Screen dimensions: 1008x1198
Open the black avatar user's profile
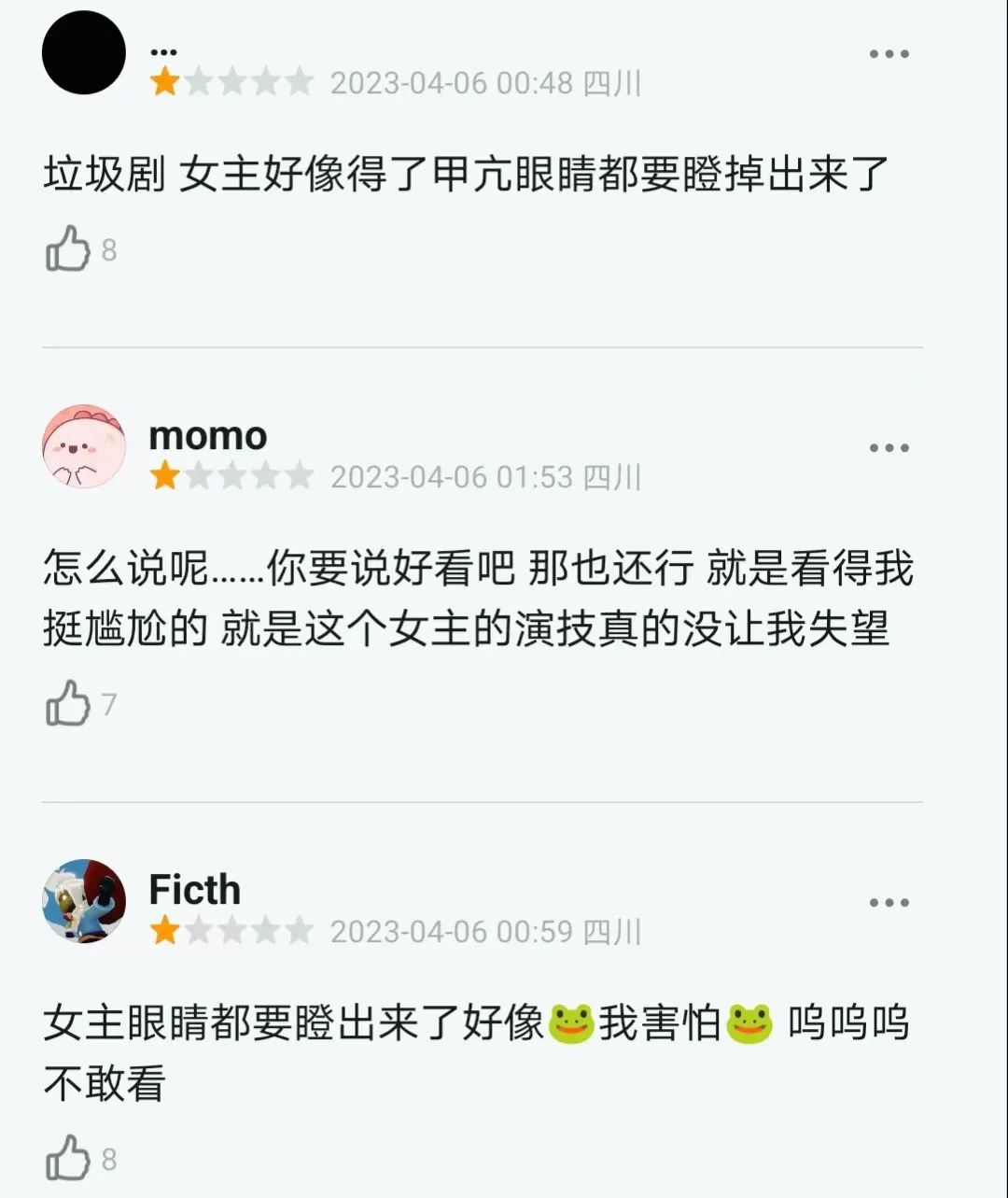(x=84, y=53)
